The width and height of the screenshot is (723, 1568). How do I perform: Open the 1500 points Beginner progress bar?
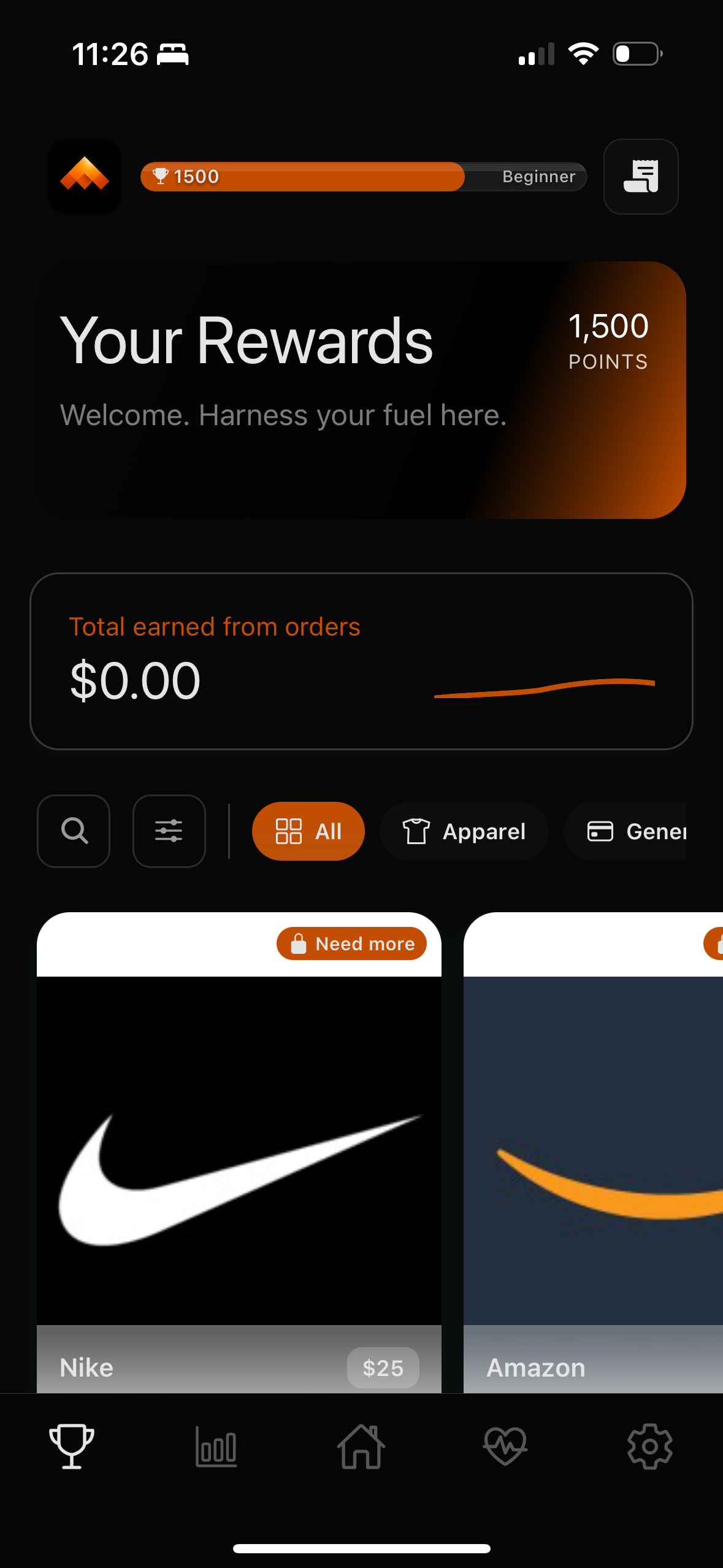(363, 177)
